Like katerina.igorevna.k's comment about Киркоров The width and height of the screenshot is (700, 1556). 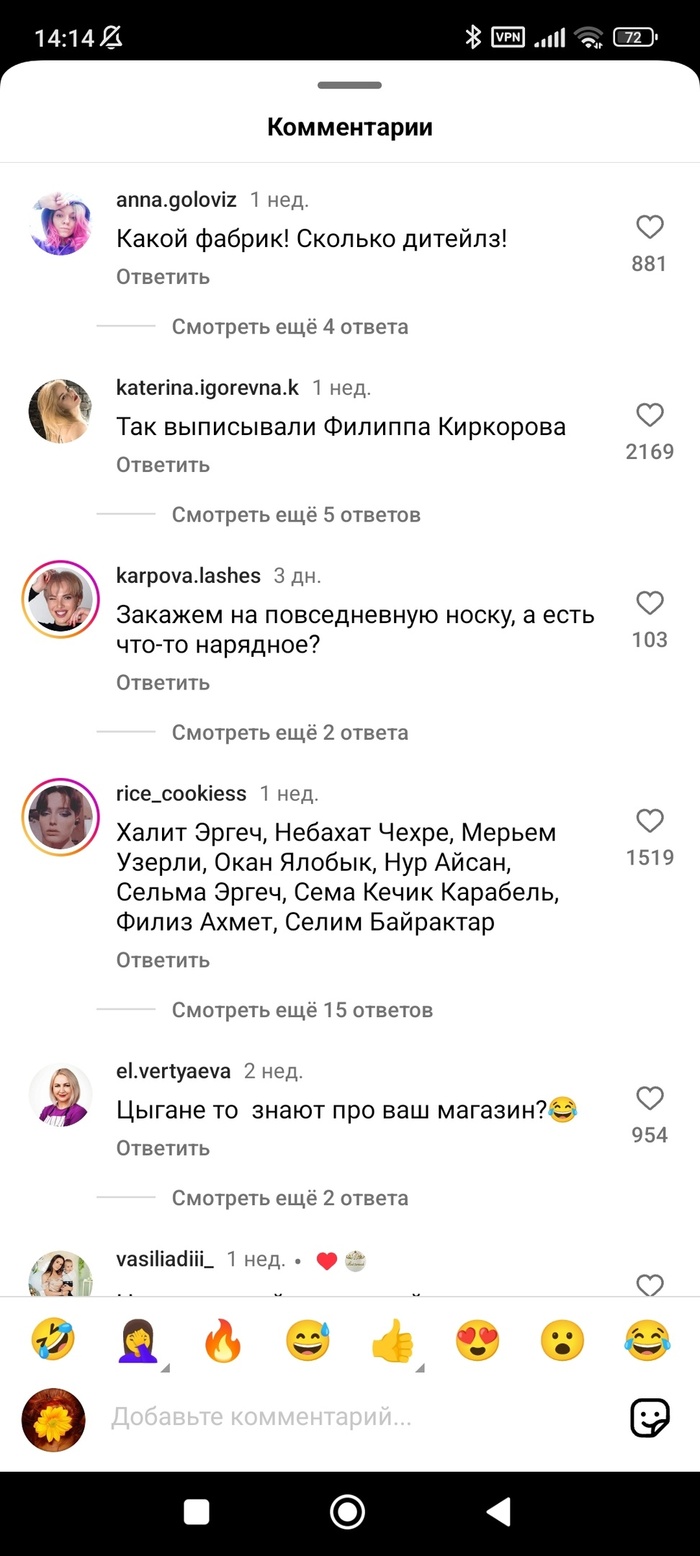[650, 415]
